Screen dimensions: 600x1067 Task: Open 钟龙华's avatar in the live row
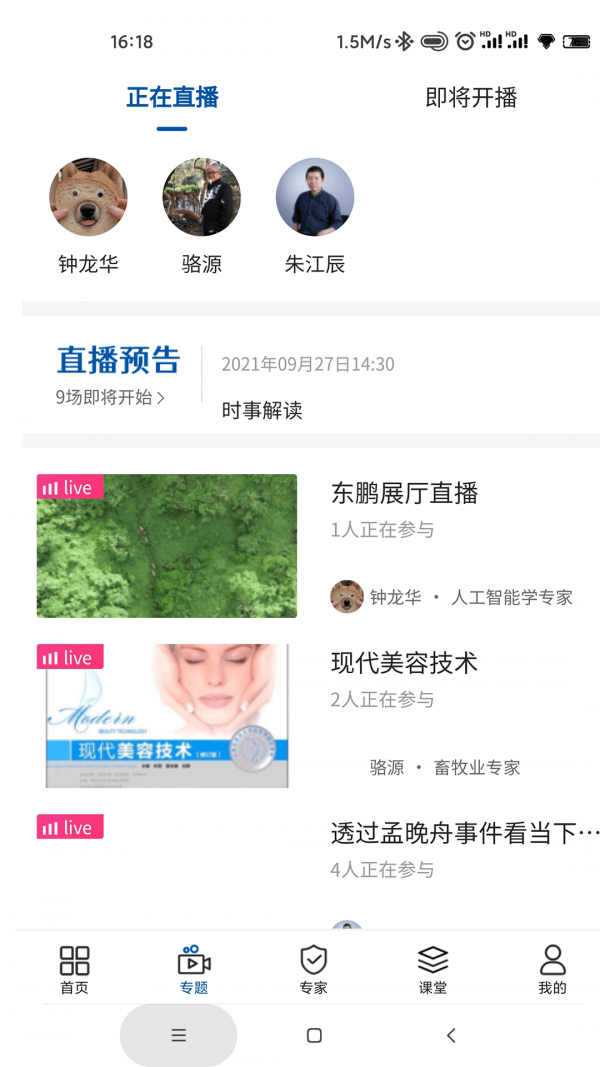pos(88,197)
